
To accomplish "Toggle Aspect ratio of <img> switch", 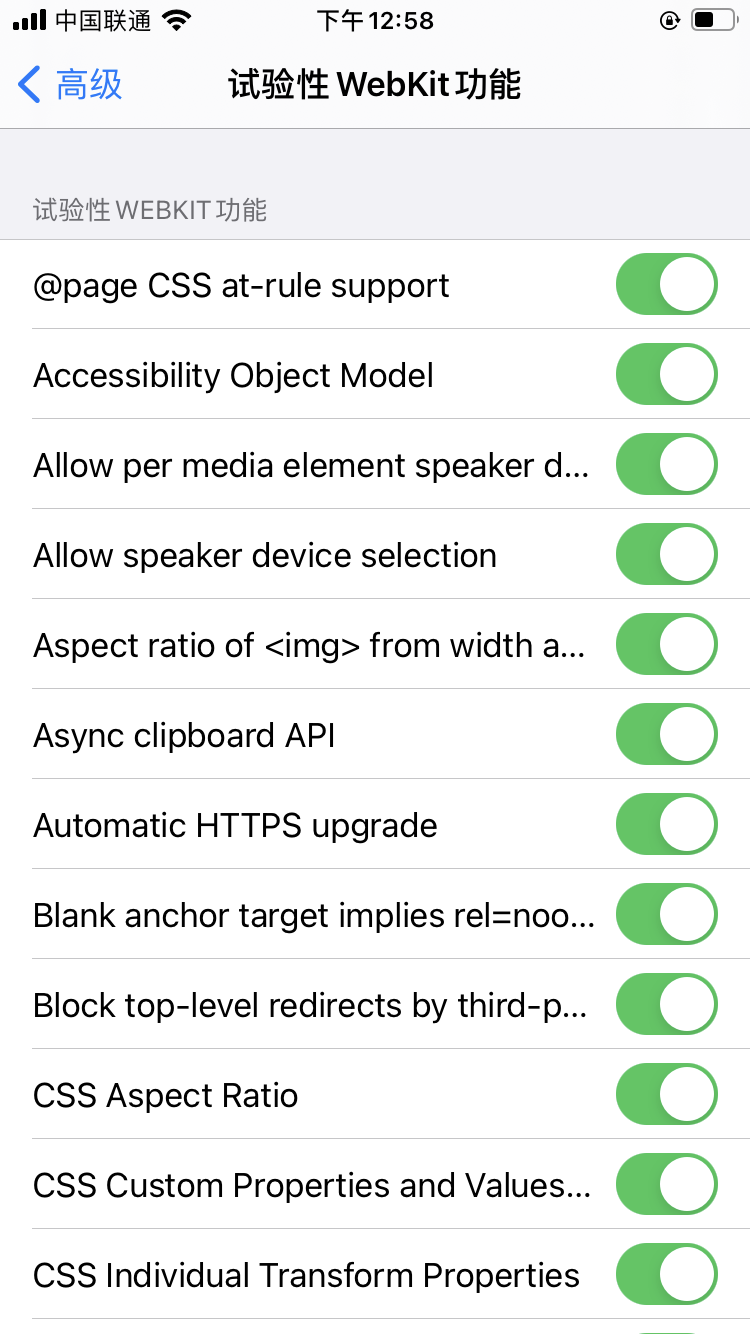I will pyautogui.click(x=666, y=645).
